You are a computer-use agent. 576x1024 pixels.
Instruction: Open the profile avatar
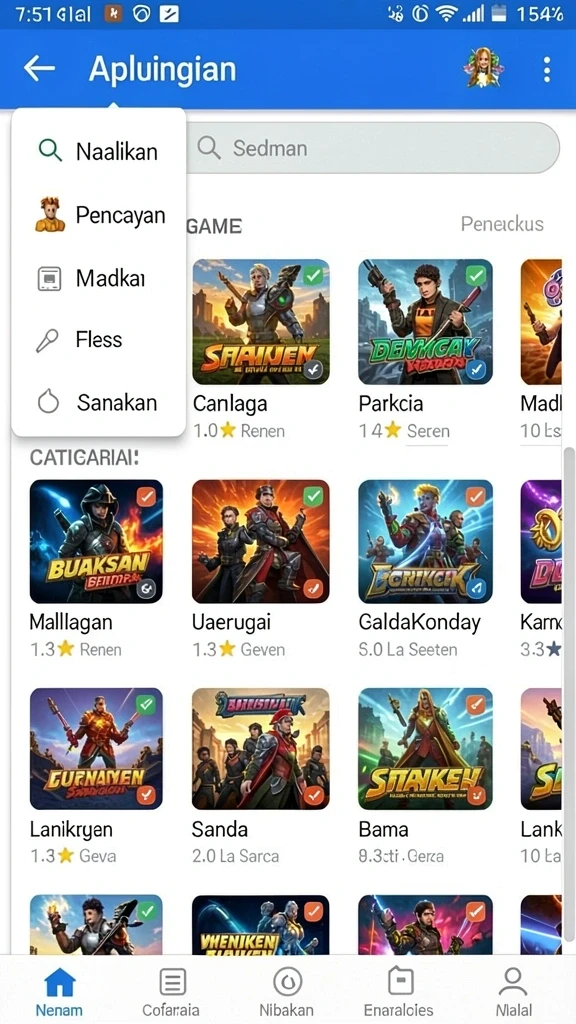pyautogui.click(x=484, y=68)
